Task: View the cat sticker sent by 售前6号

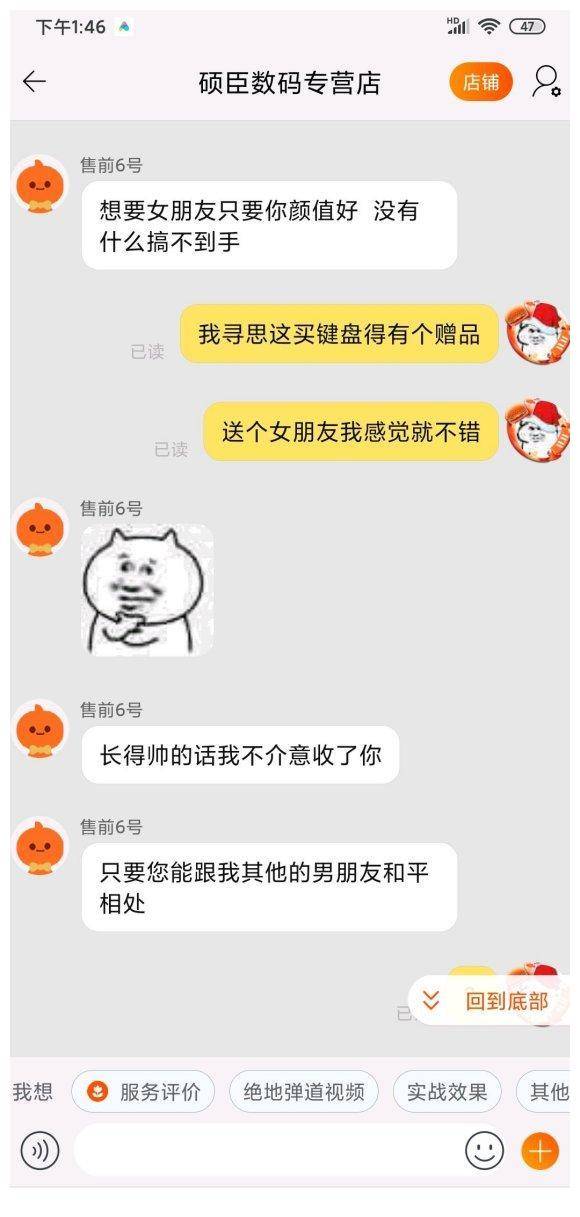Action: tap(148, 590)
